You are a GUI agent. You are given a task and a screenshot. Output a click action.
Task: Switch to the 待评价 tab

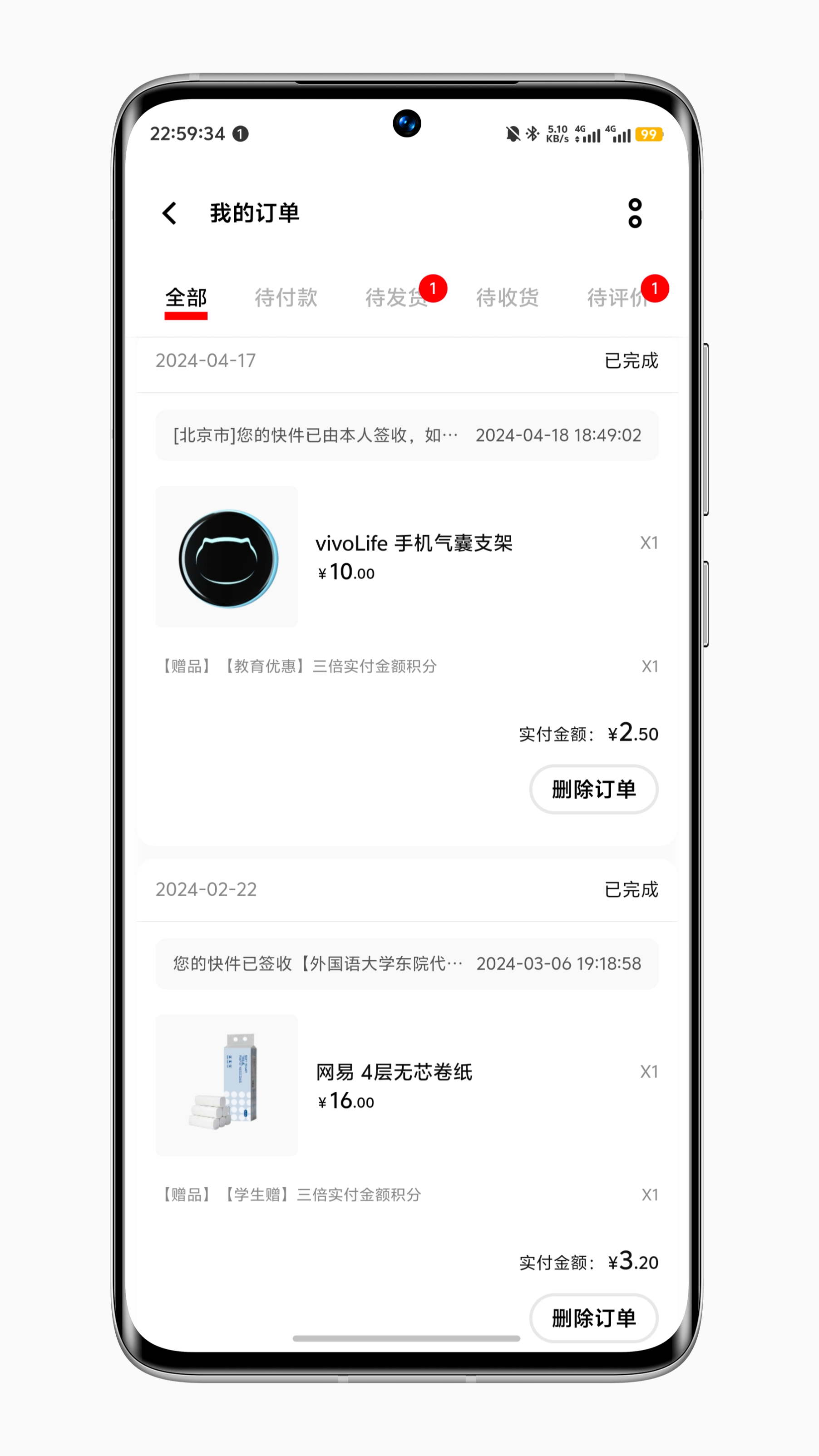[618, 298]
